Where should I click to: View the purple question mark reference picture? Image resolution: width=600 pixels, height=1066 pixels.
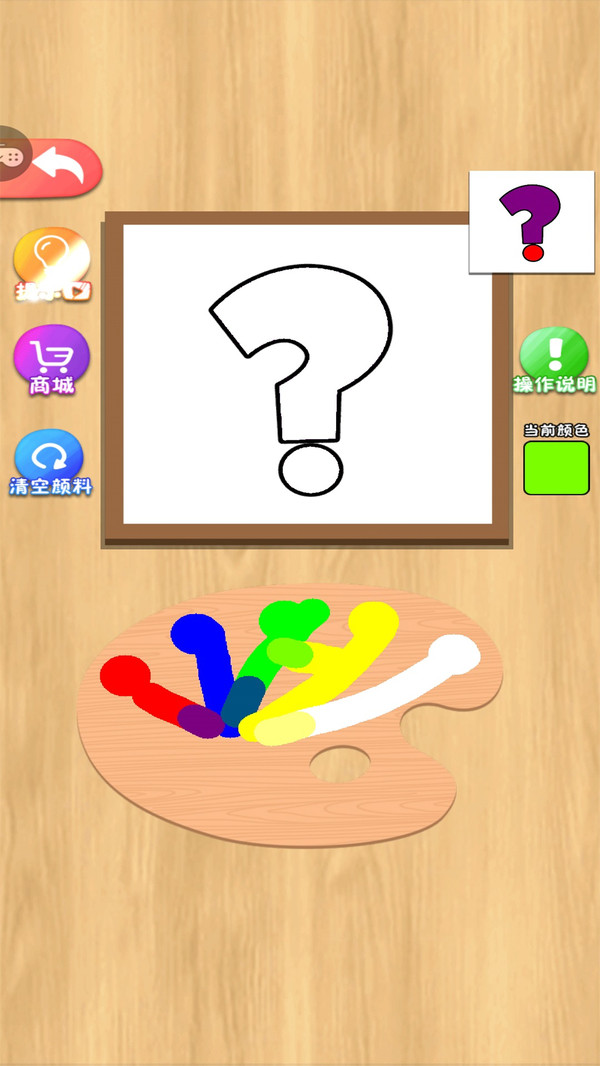[x=530, y=222]
